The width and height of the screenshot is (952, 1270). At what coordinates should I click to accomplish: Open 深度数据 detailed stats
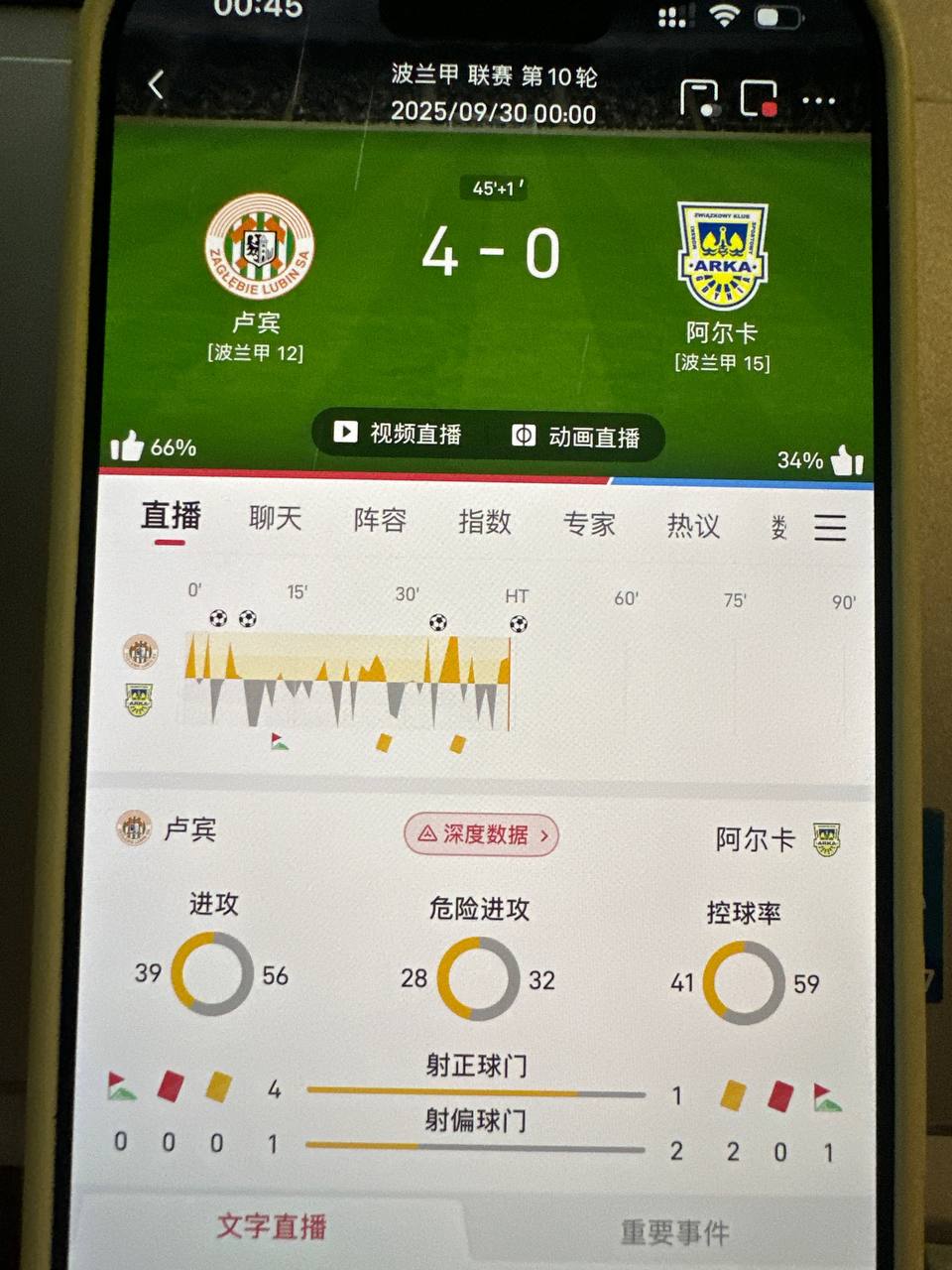(482, 834)
